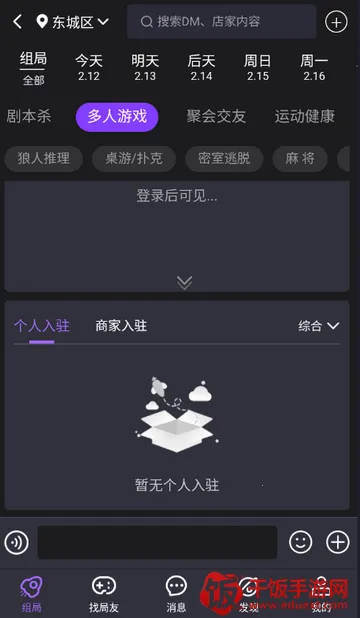Screen dimensions: 360x618
Task: Open the 消息 bottom tab
Action: click(176, 594)
